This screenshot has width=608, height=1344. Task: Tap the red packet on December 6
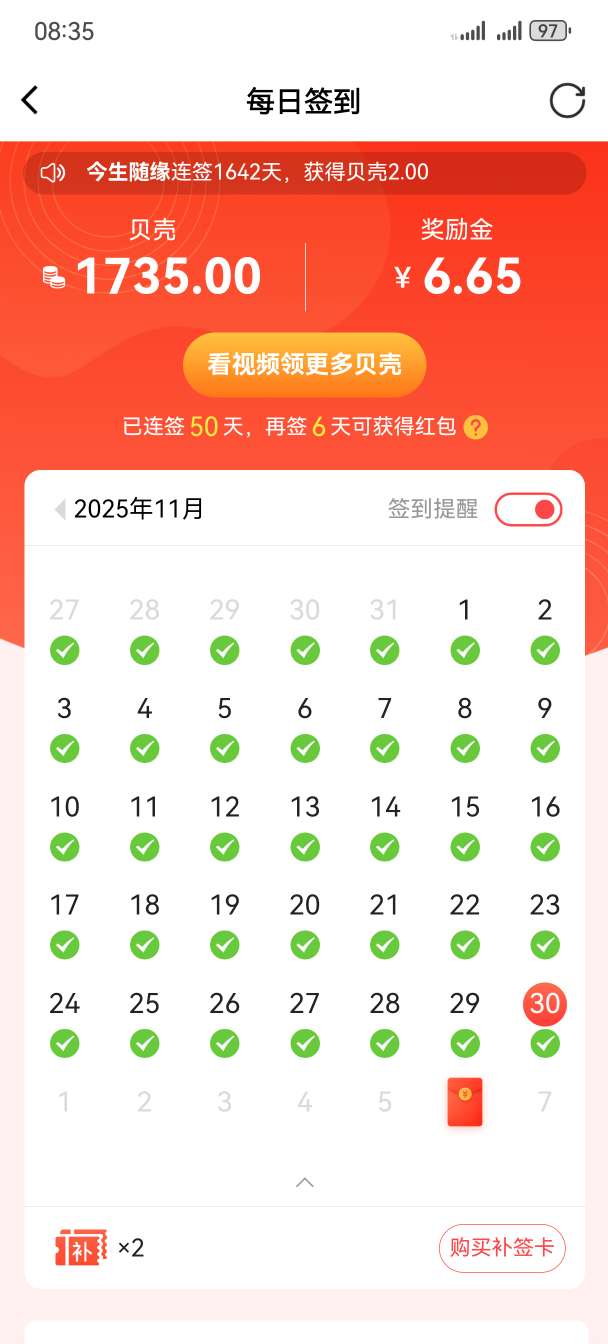click(x=464, y=1102)
